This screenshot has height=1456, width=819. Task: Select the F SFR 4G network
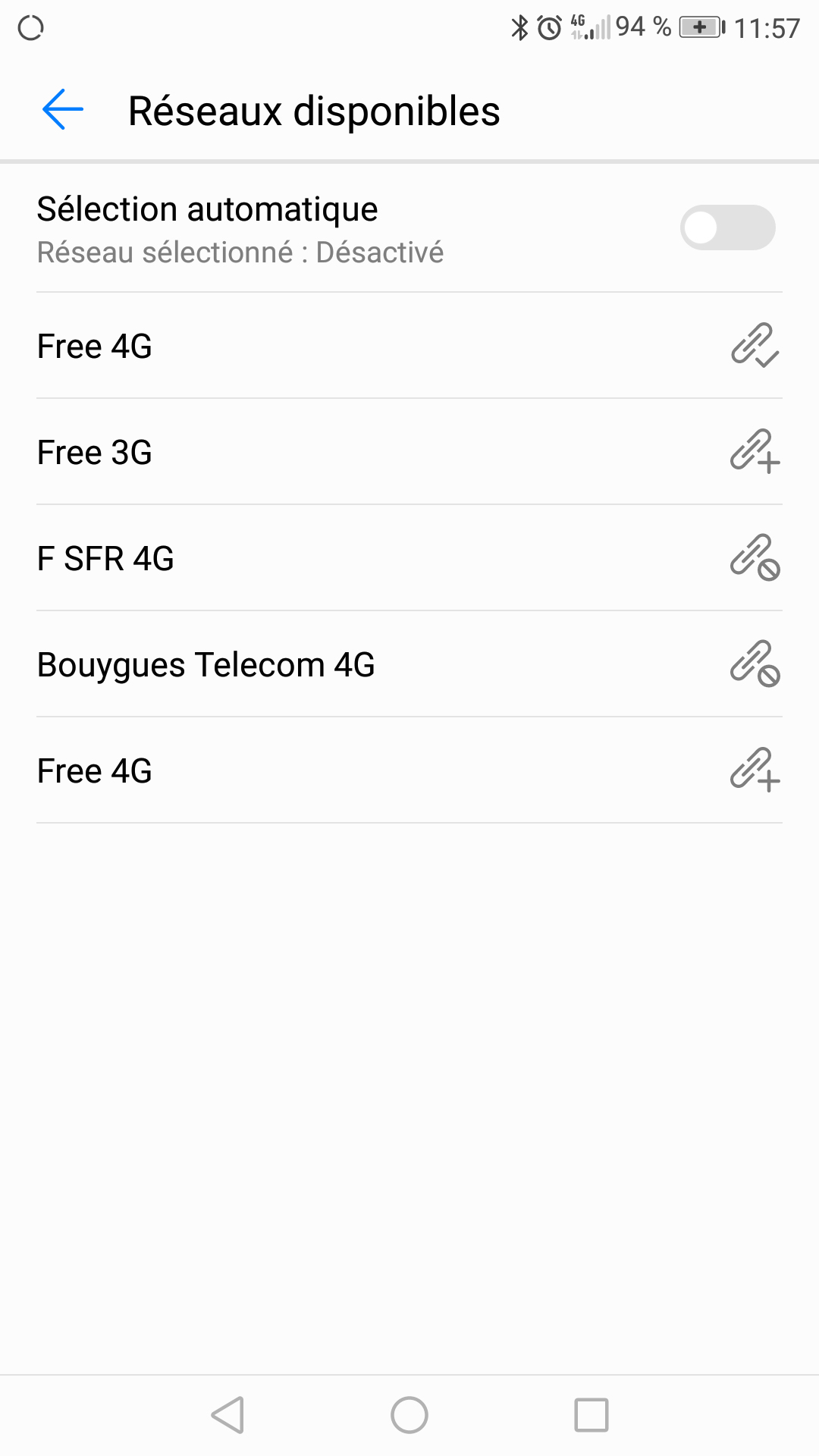click(409, 558)
